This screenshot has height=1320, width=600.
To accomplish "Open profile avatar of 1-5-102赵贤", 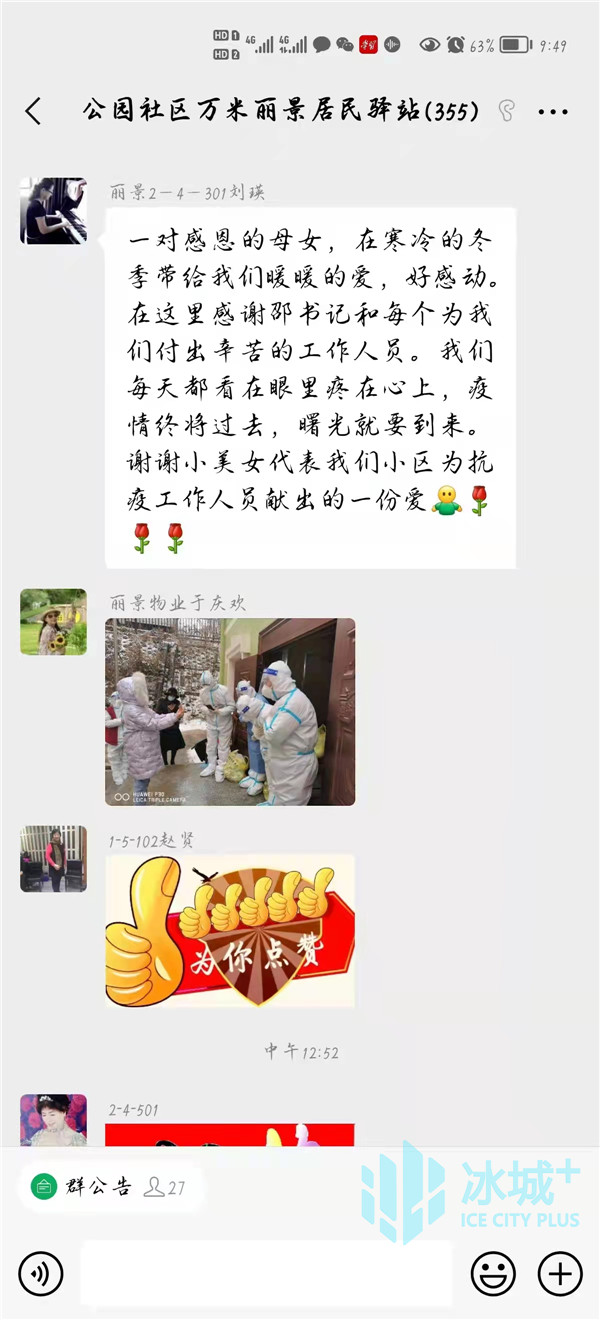I will (53, 859).
